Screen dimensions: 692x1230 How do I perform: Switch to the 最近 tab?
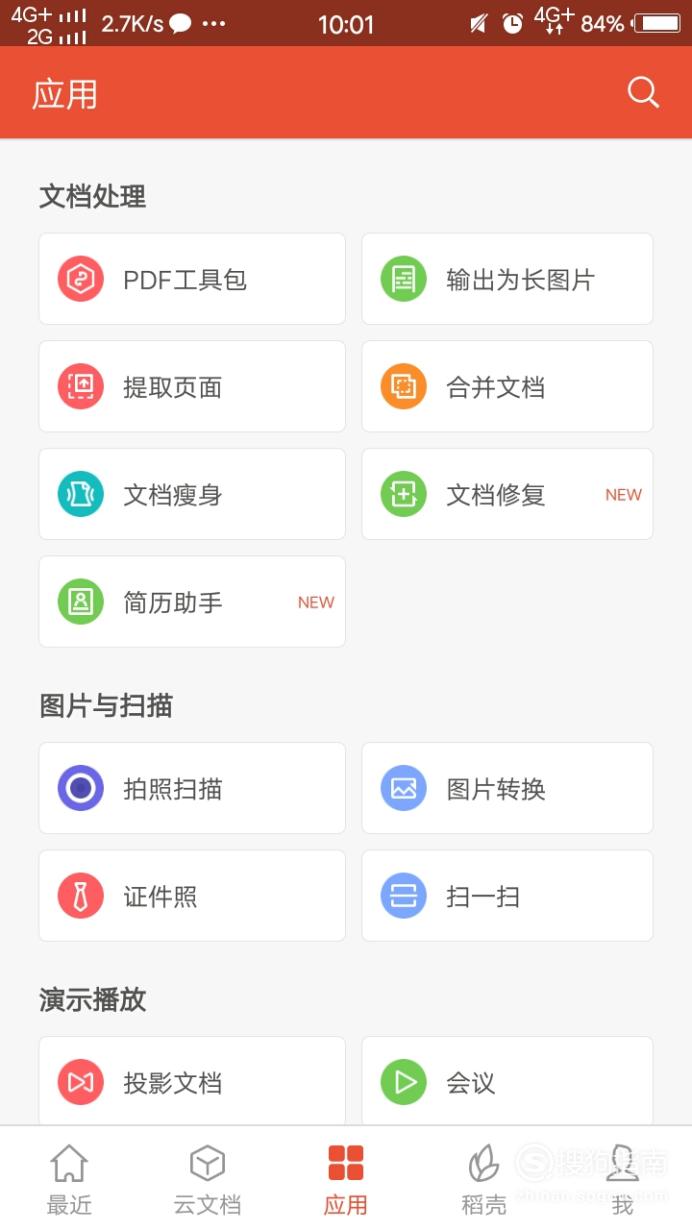click(69, 1180)
